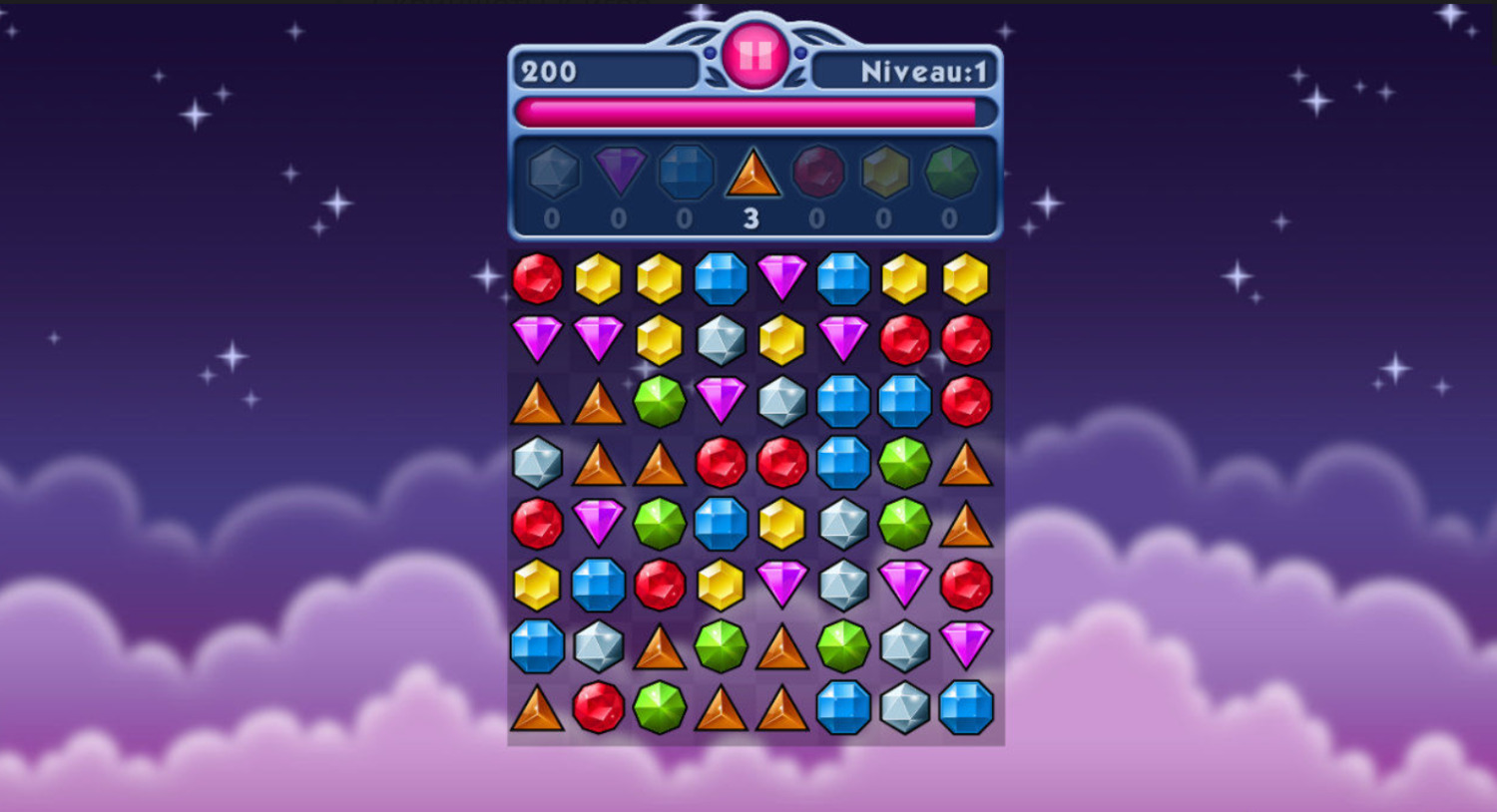Tap the only purple diamond in the top row
Image resolution: width=1497 pixels, height=812 pixels.
coord(781,277)
